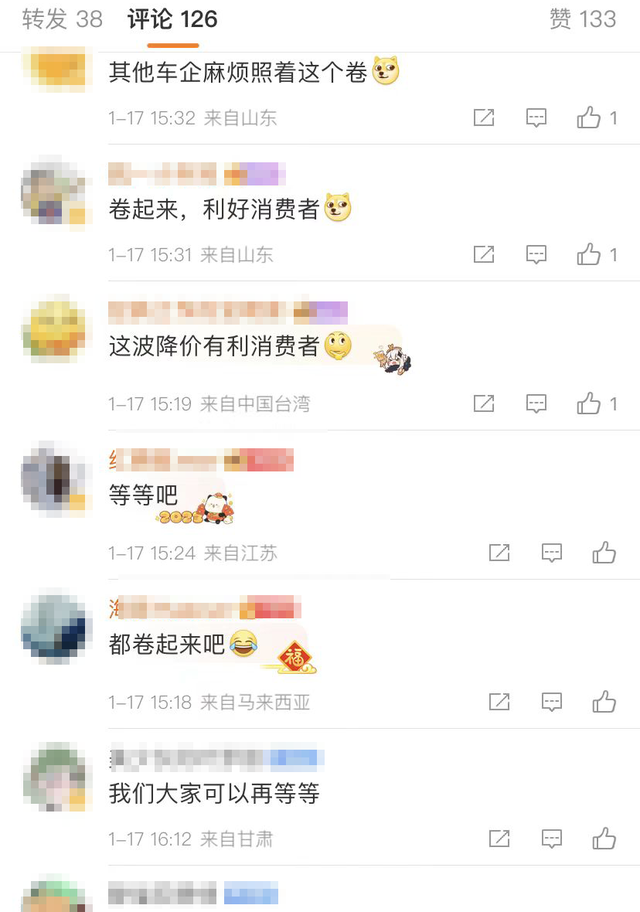Like the comment 其他车企麻烦照着这个卷
The width and height of the screenshot is (640, 912).
pos(589,118)
